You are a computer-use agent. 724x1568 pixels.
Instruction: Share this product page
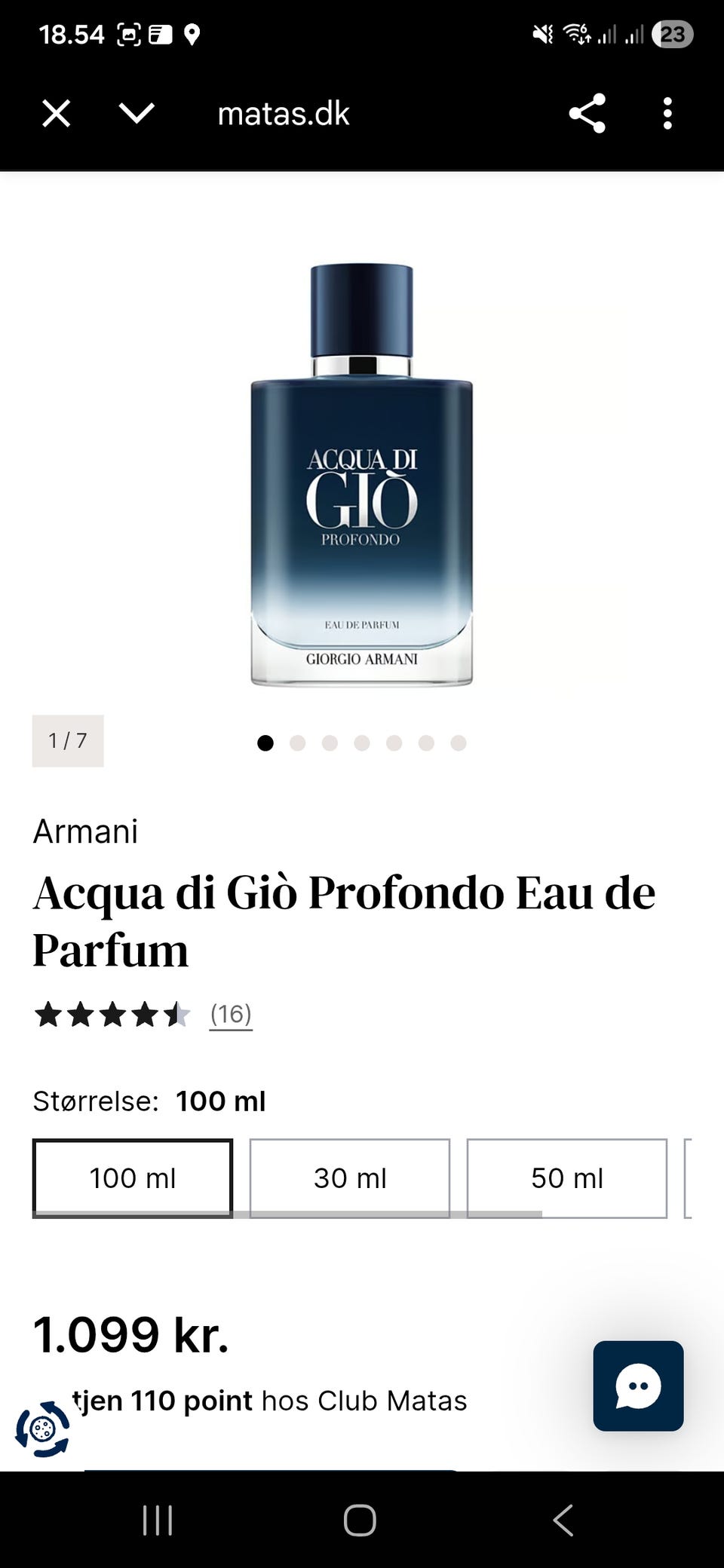[x=587, y=114]
